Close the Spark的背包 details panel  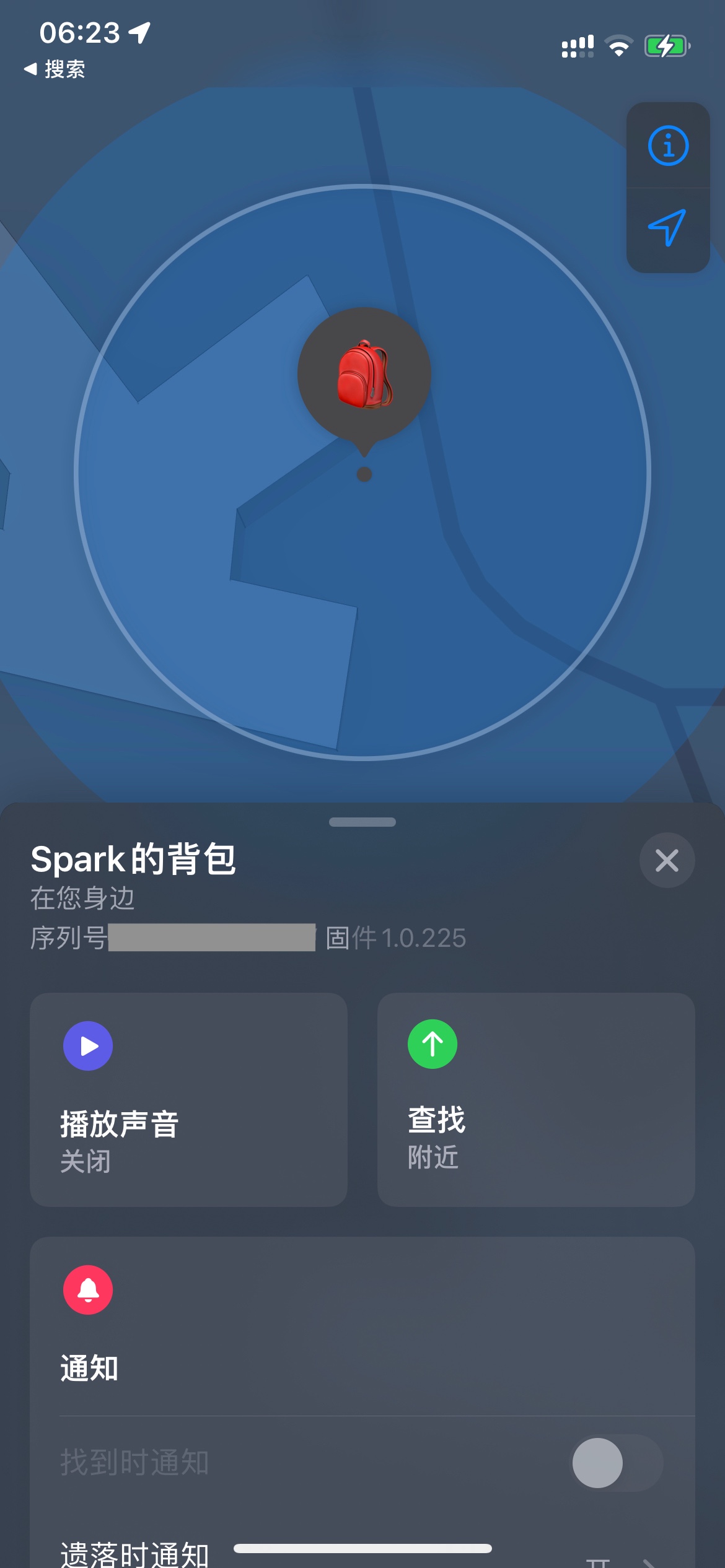[667, 860]
